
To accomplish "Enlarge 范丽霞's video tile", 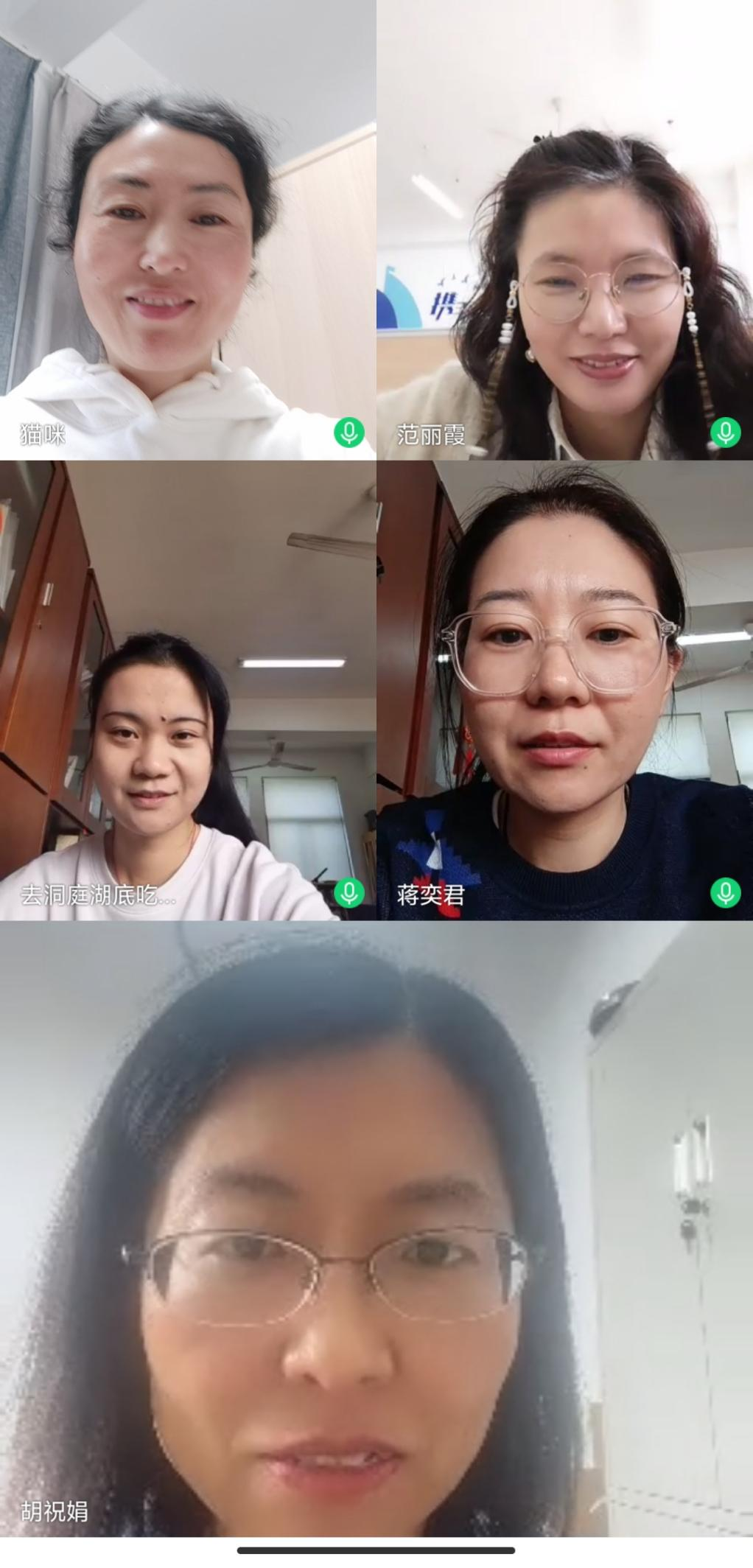I will click(x=565, y=228).
